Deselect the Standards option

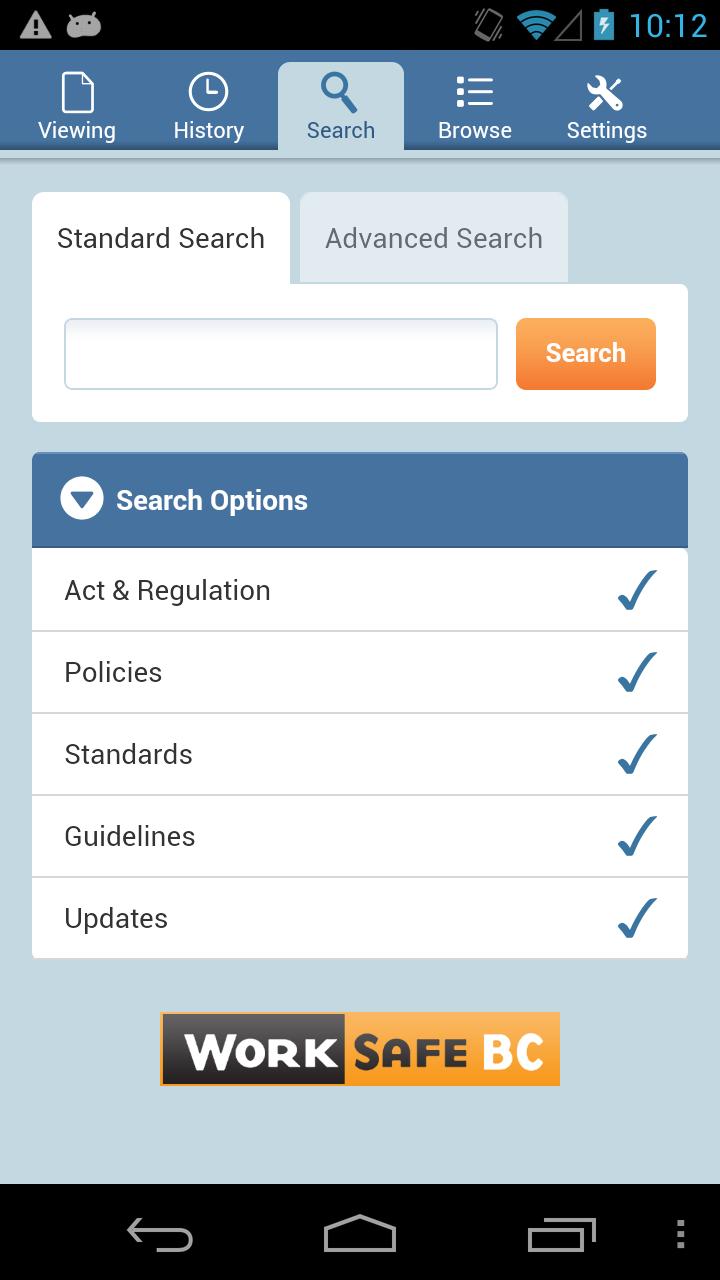[x=636, y=754]
